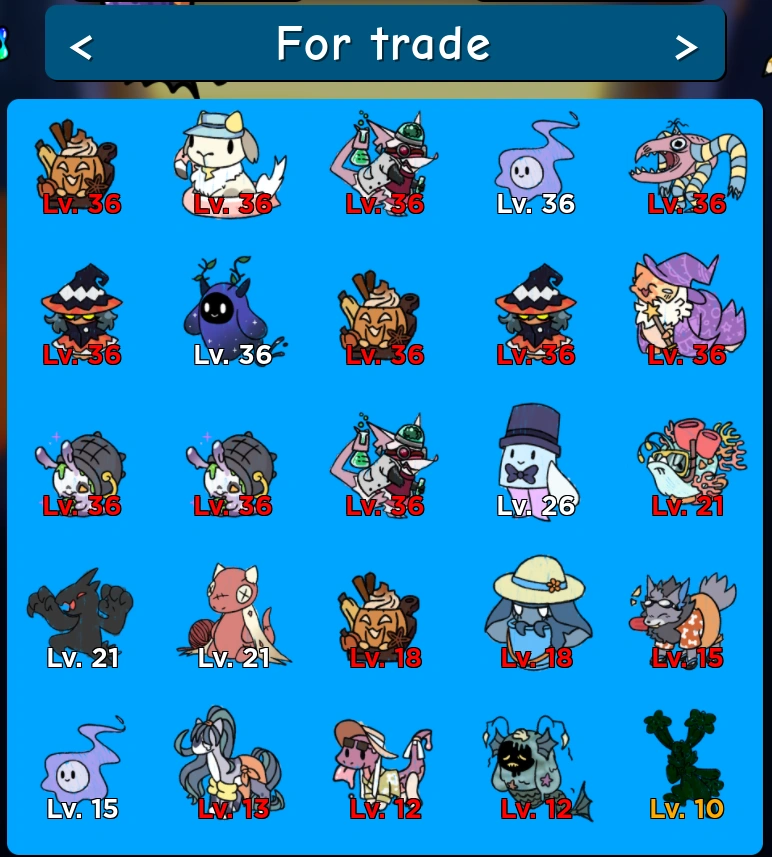Screen dimensions: 772x857
Task: Select the sparkly Lv. 36 bunny creature
Action: click(83, 462)
